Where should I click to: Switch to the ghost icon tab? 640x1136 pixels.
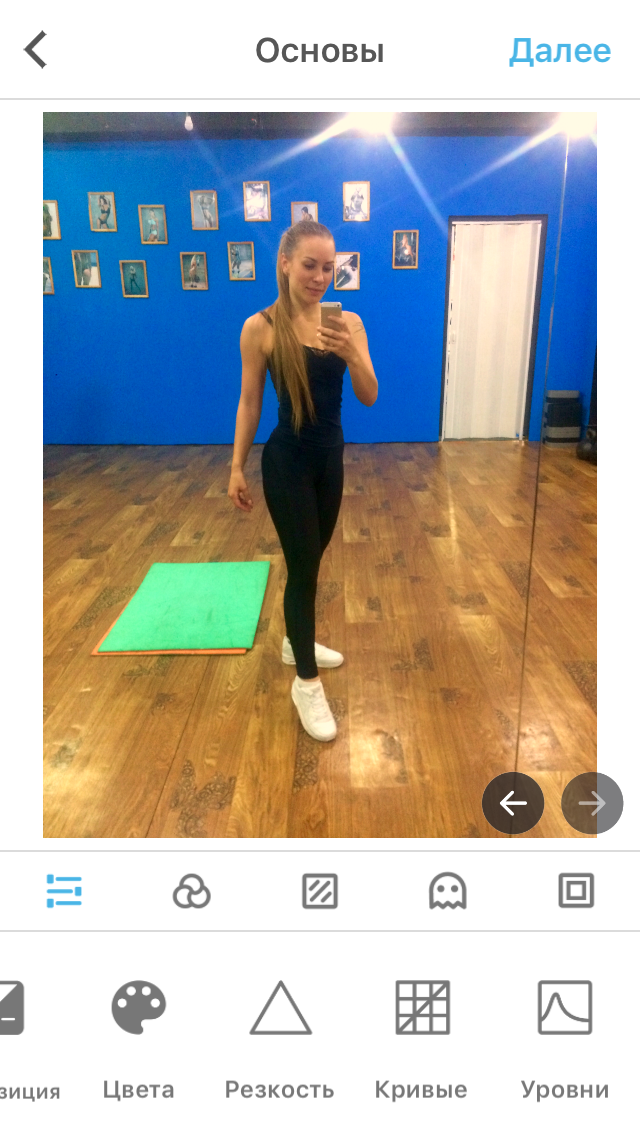click(448, 890)
